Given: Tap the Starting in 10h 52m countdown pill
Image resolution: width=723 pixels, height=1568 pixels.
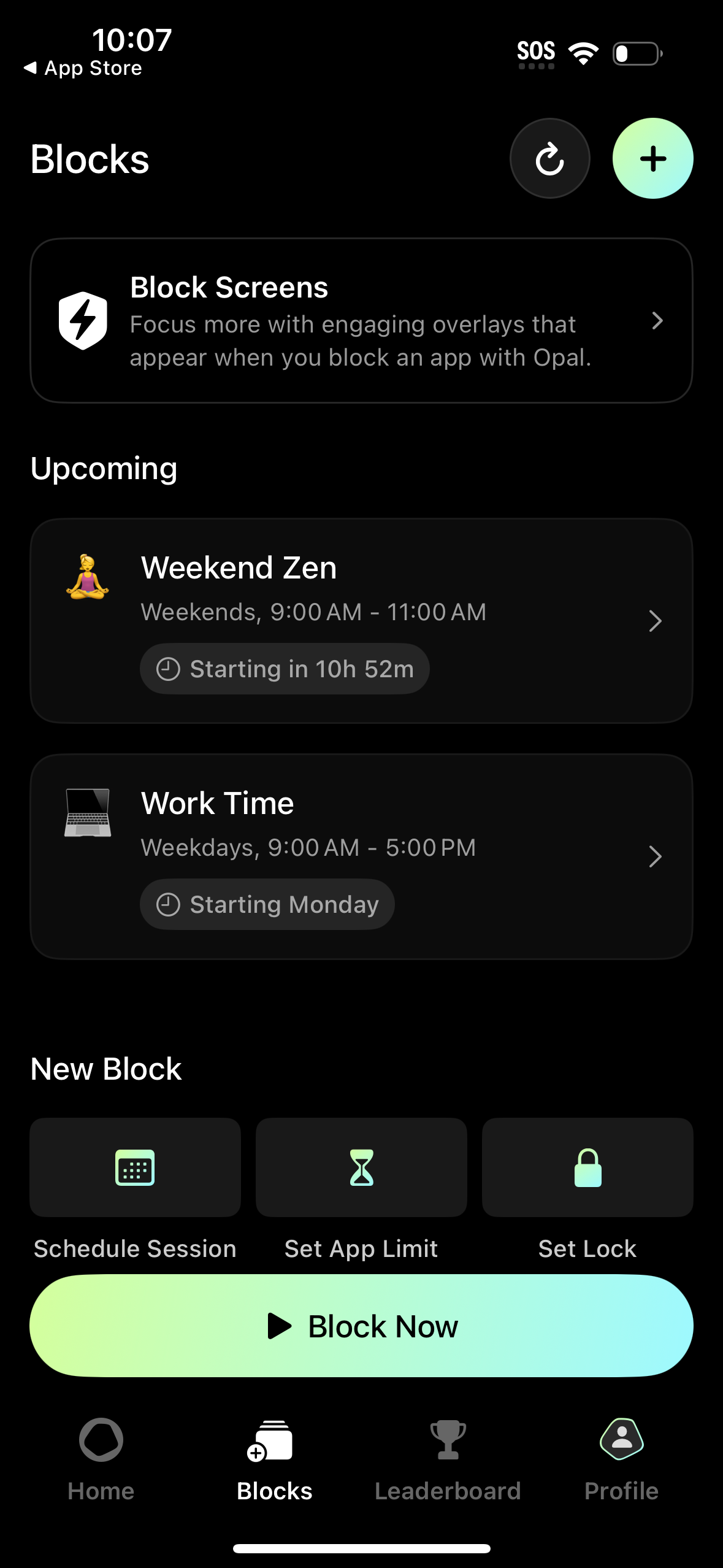Looking at the screenshot, I should coord(285,669).
